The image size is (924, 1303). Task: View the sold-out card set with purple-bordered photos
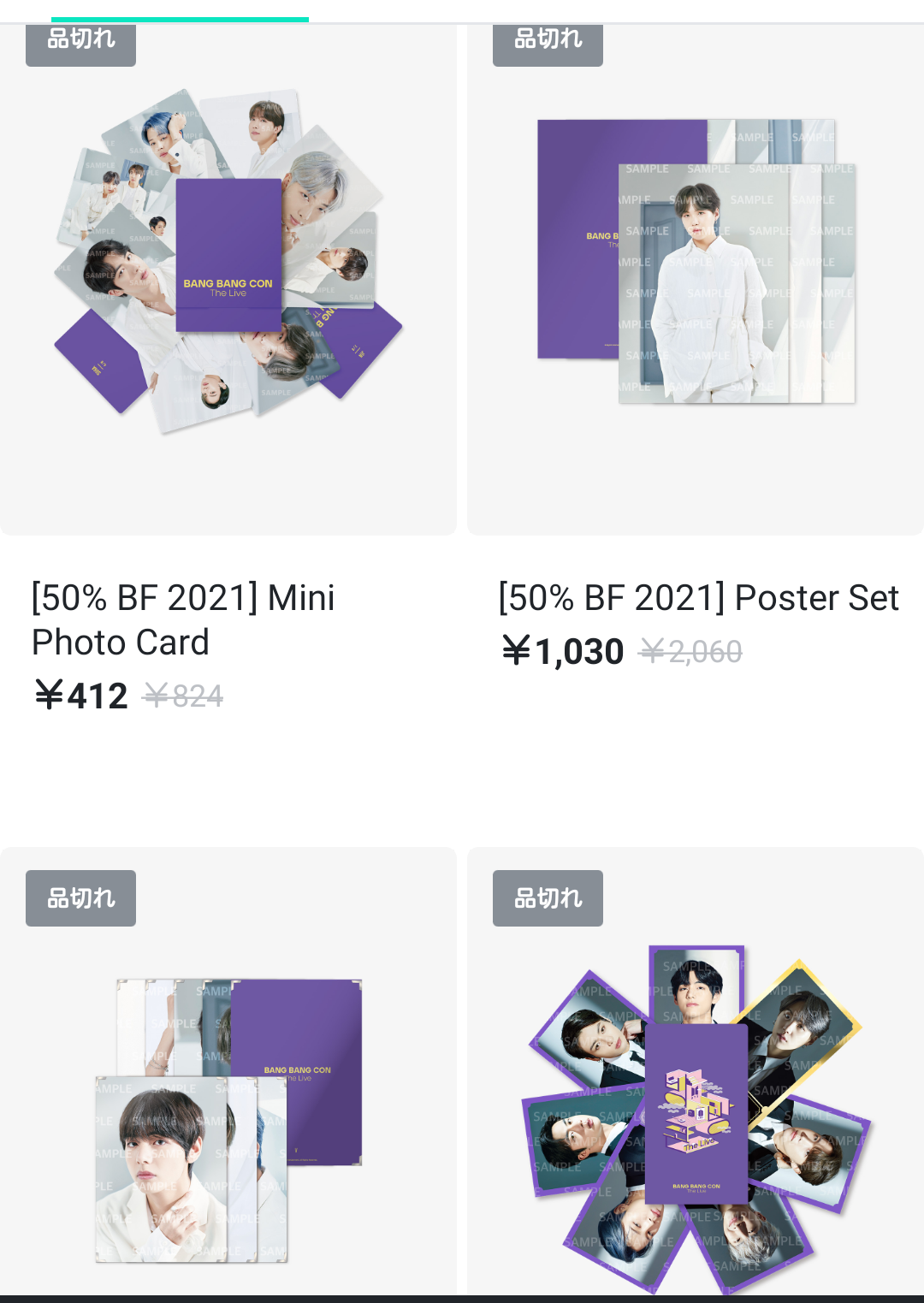pos(695,1112)
